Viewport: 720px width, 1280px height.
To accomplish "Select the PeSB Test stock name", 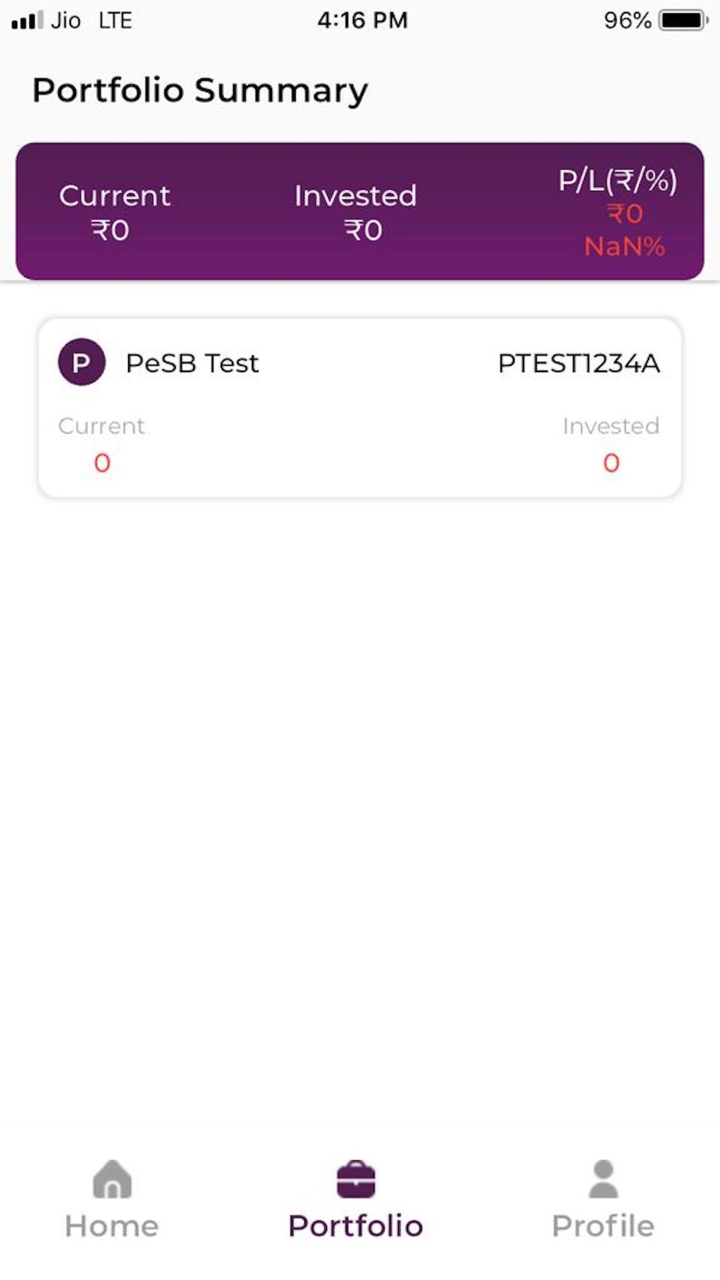I will (x=192, y=364).
